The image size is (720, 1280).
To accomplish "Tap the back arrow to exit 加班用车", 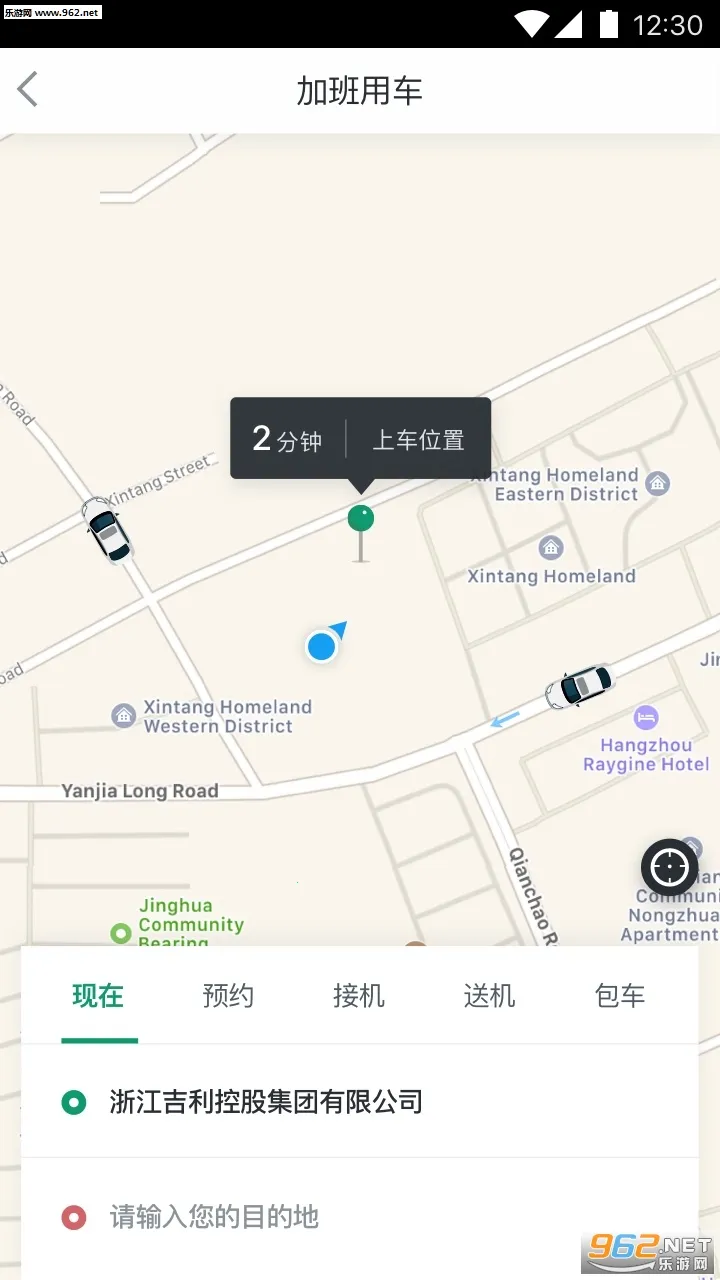I will point(26,89).
